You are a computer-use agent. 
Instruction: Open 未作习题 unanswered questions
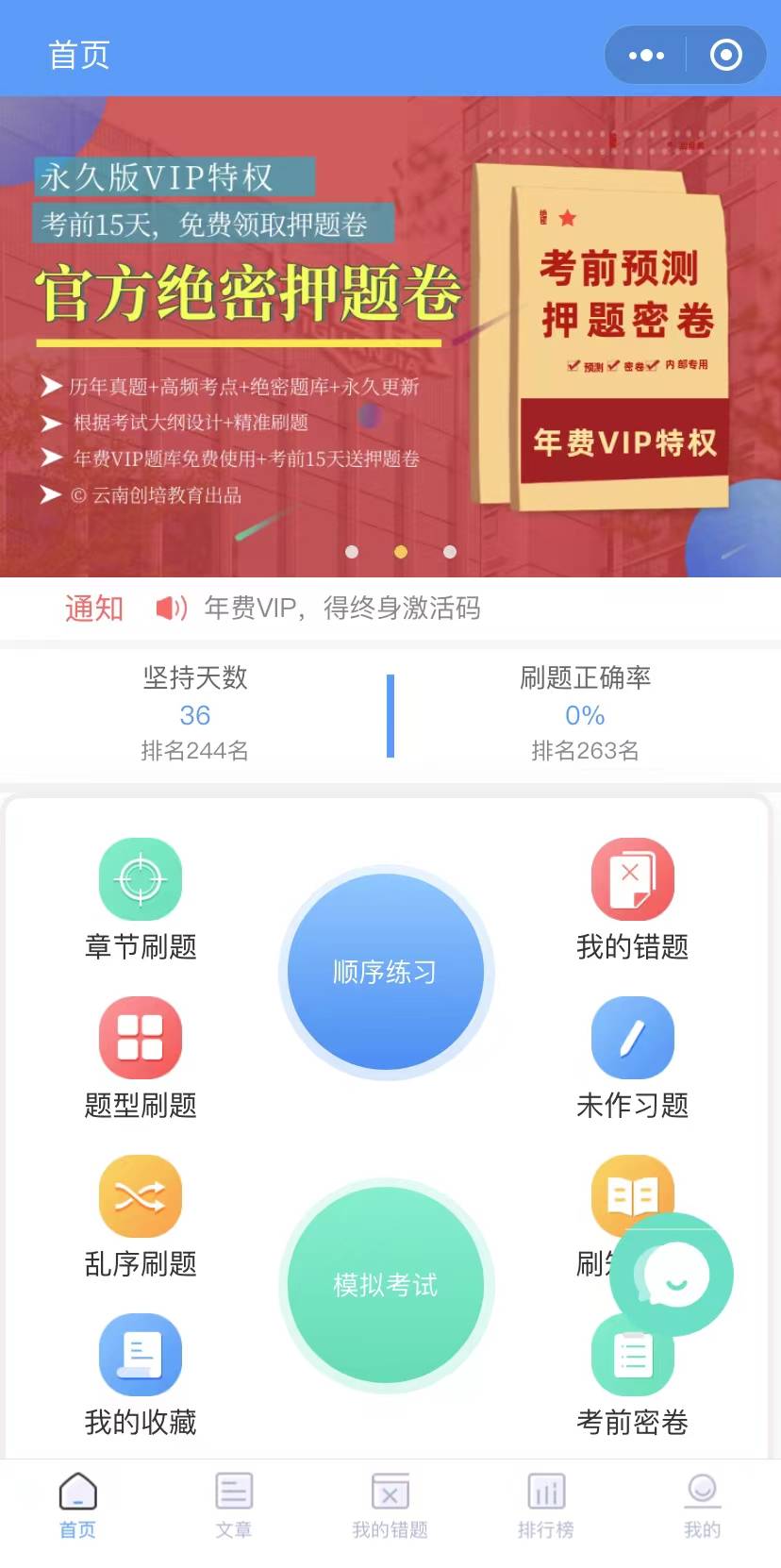tap(632, 1037)
